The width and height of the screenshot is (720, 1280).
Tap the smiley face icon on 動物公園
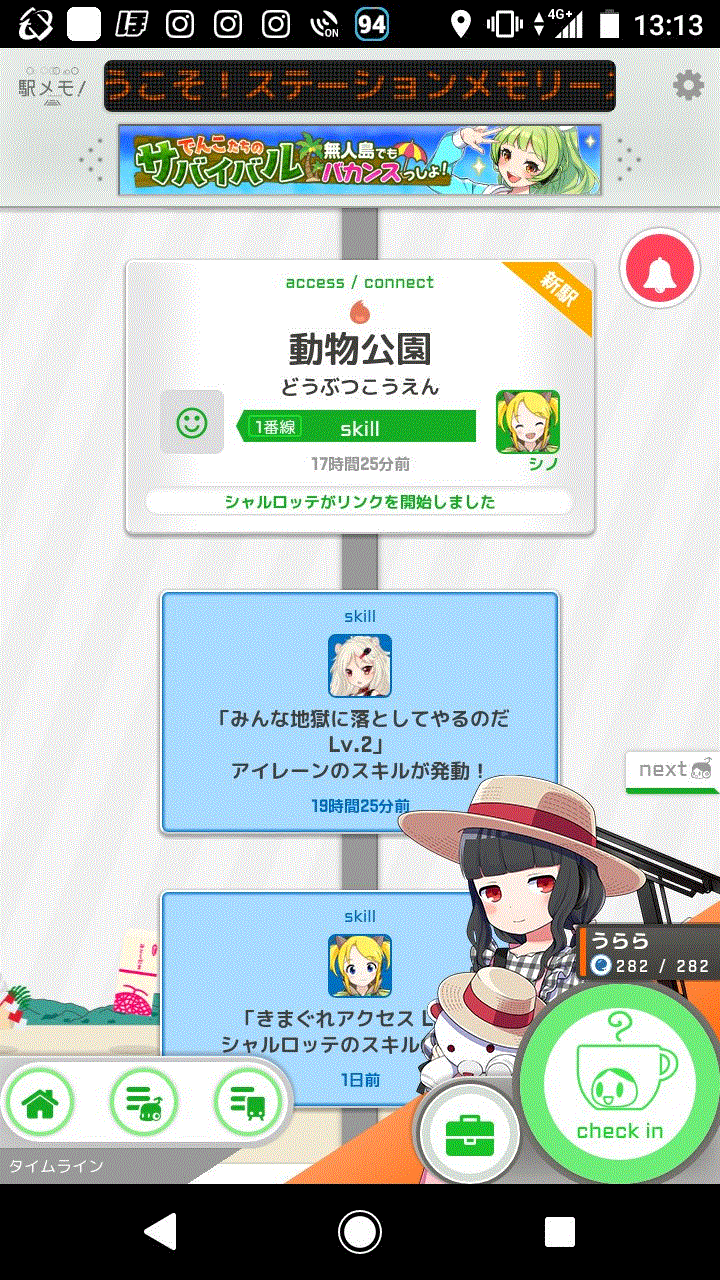192,422
